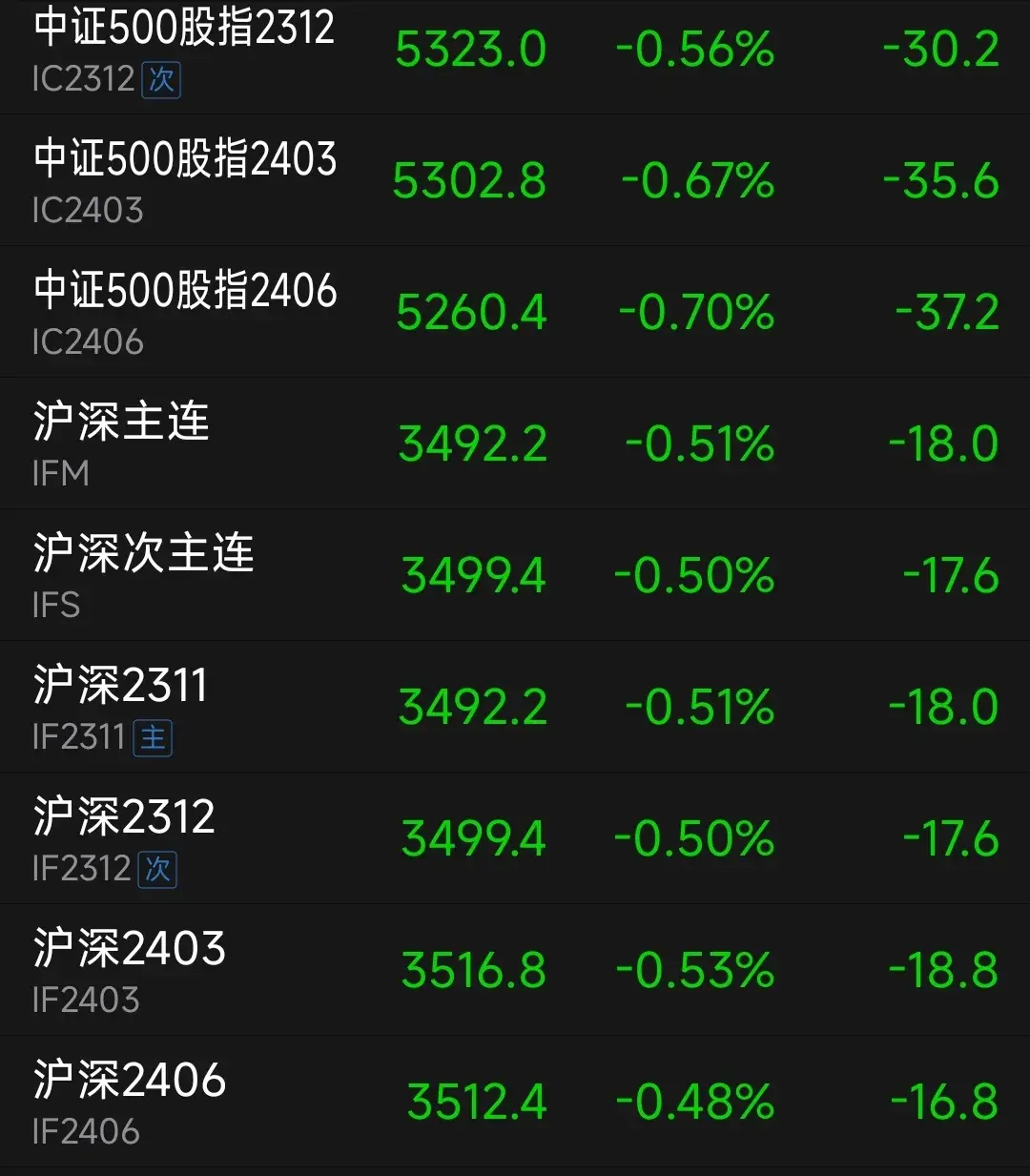The image size is (1030, 1176).
Task: Open the 中证500股指2312 IC2312 contract row
Action: point(515,52)
